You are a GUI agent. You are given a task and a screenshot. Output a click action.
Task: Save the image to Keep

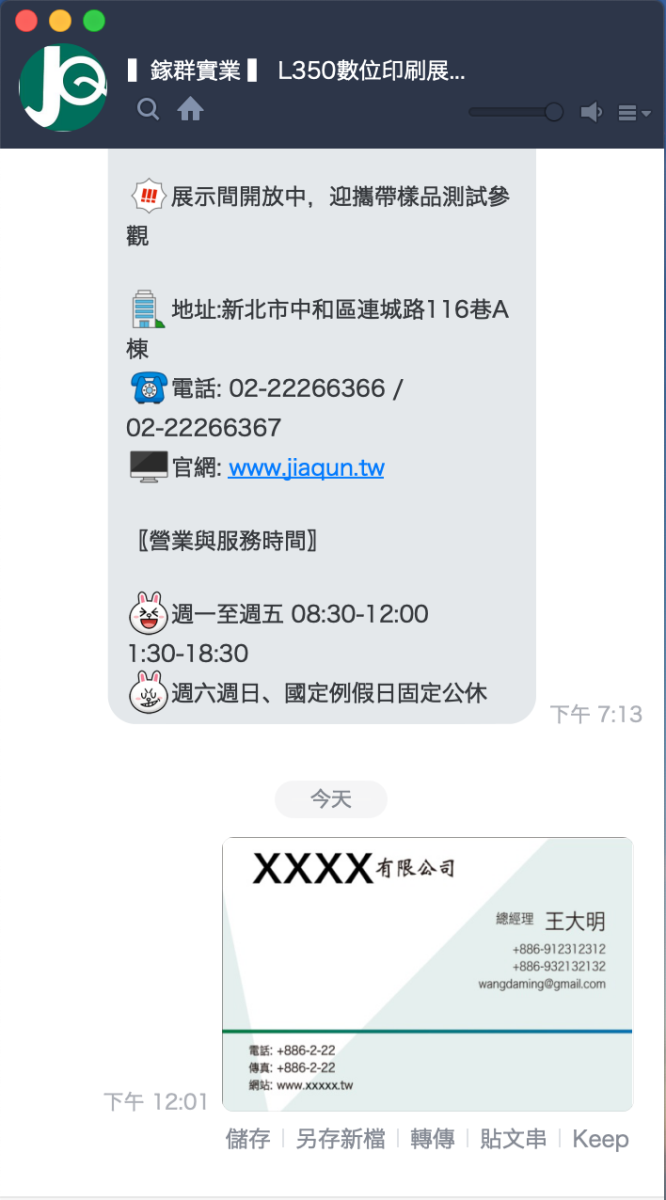600,1139
